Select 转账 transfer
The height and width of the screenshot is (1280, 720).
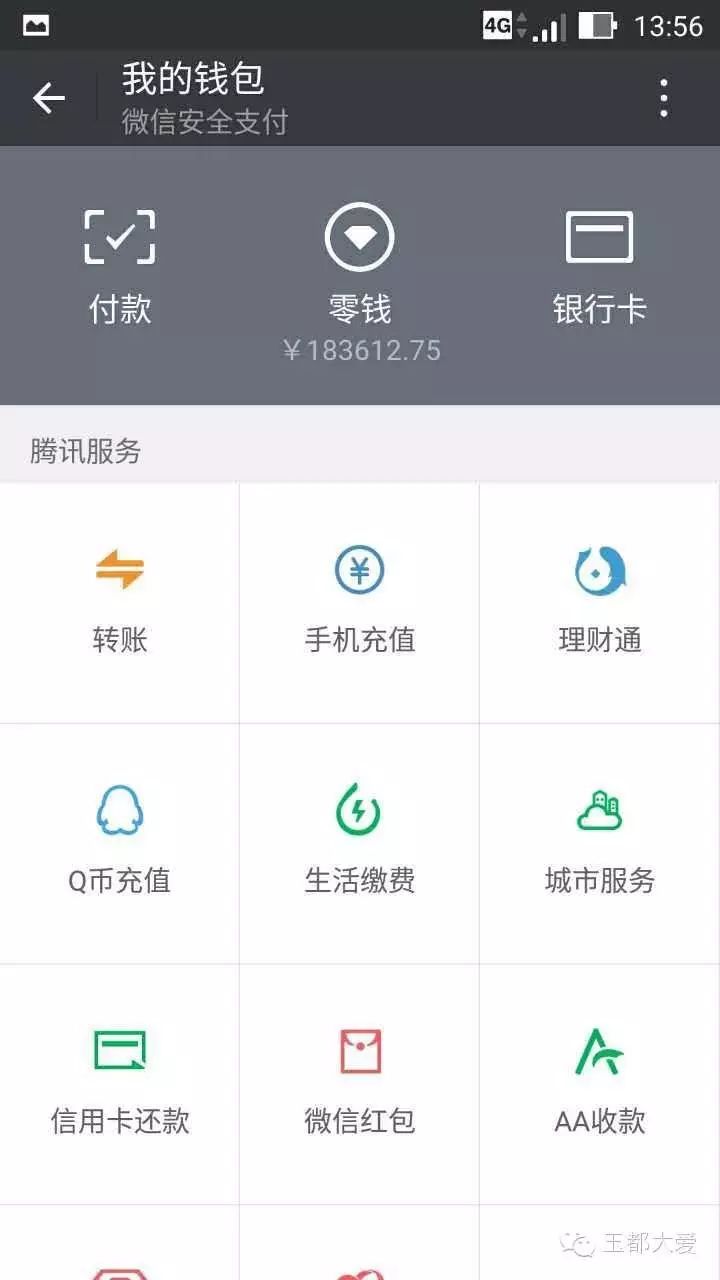[120, 603]
